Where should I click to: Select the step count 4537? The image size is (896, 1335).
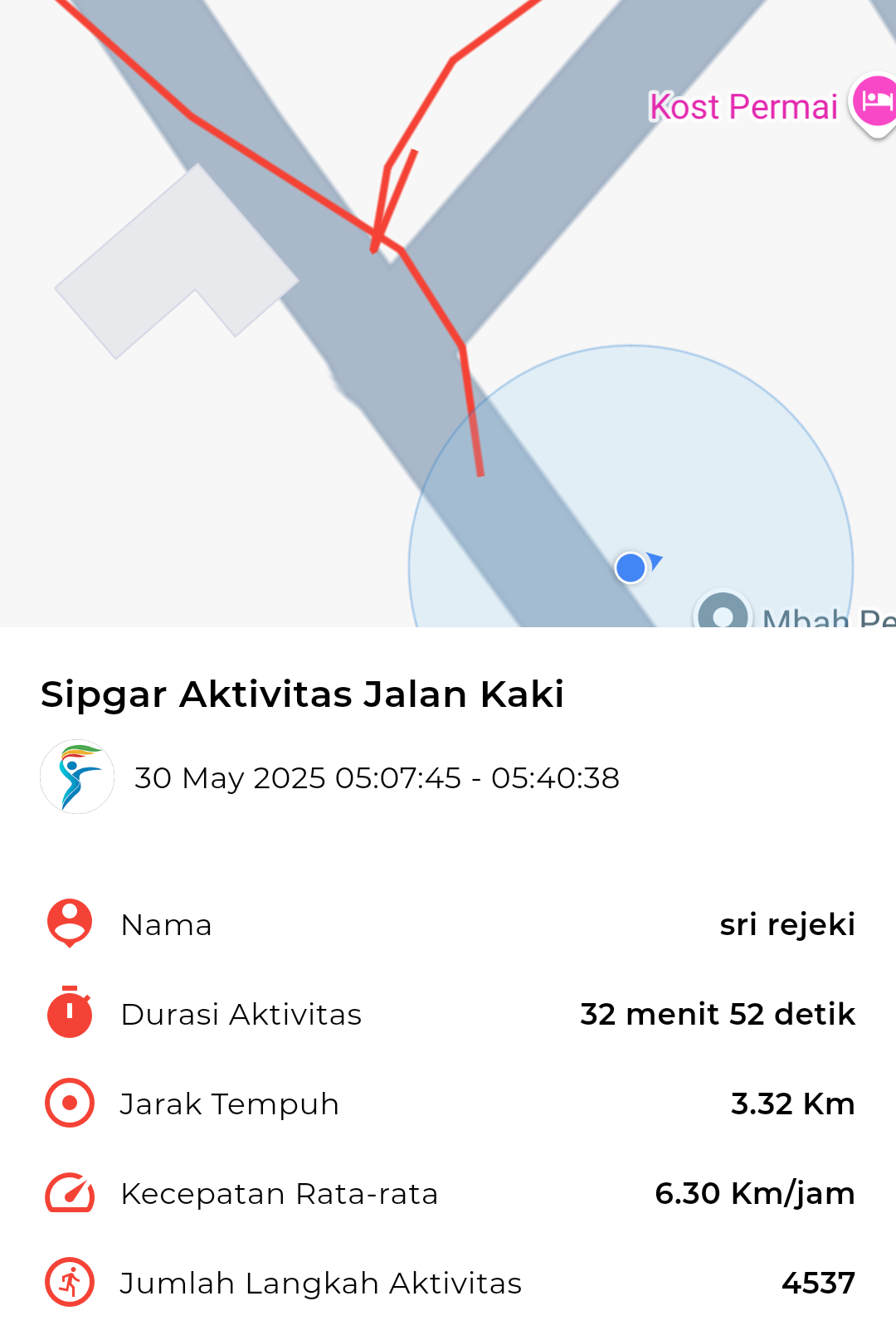click(818, 1282)
